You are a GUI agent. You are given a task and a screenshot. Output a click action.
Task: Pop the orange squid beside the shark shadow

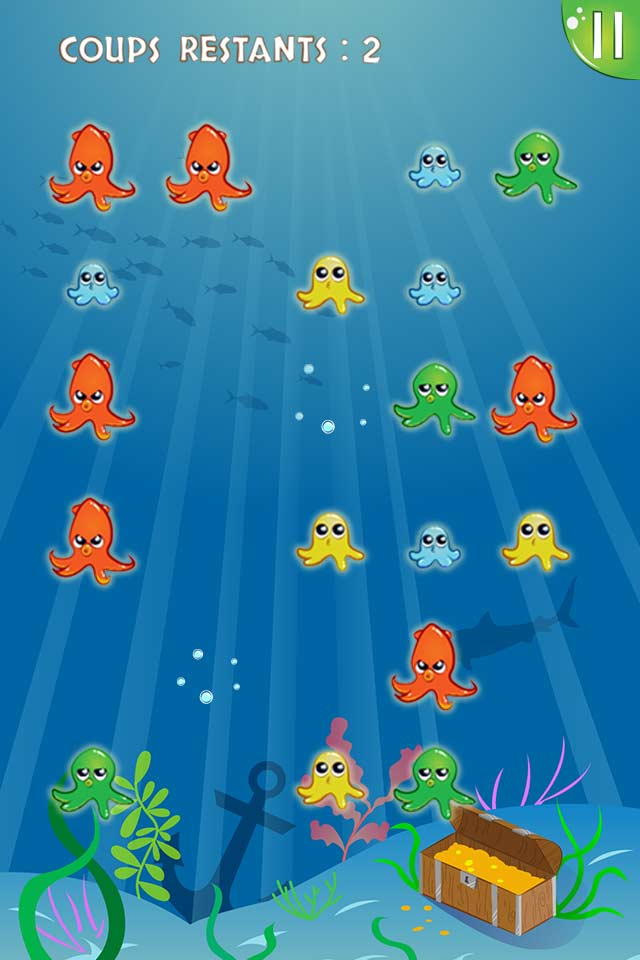[x=433, y=664]
